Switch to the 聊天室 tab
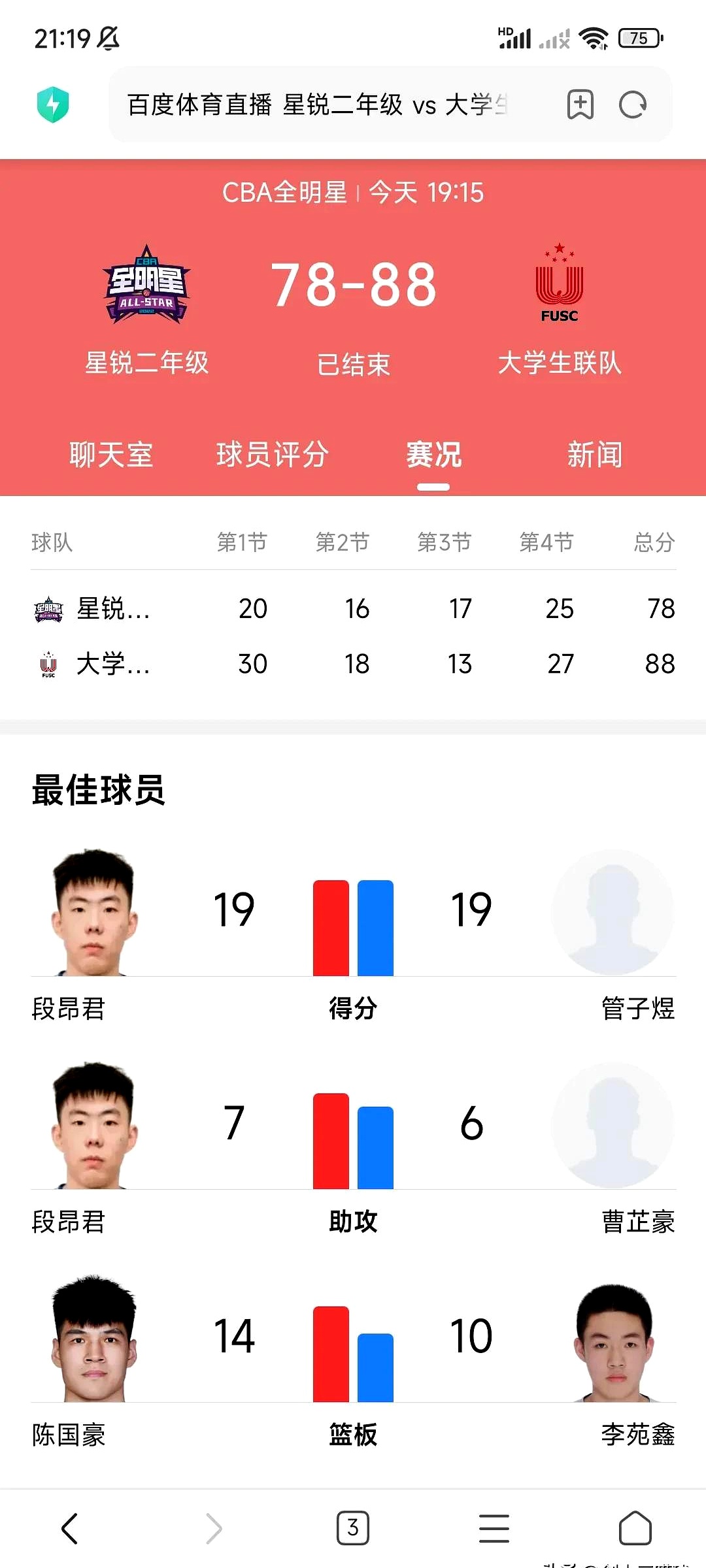 [110, 455]
